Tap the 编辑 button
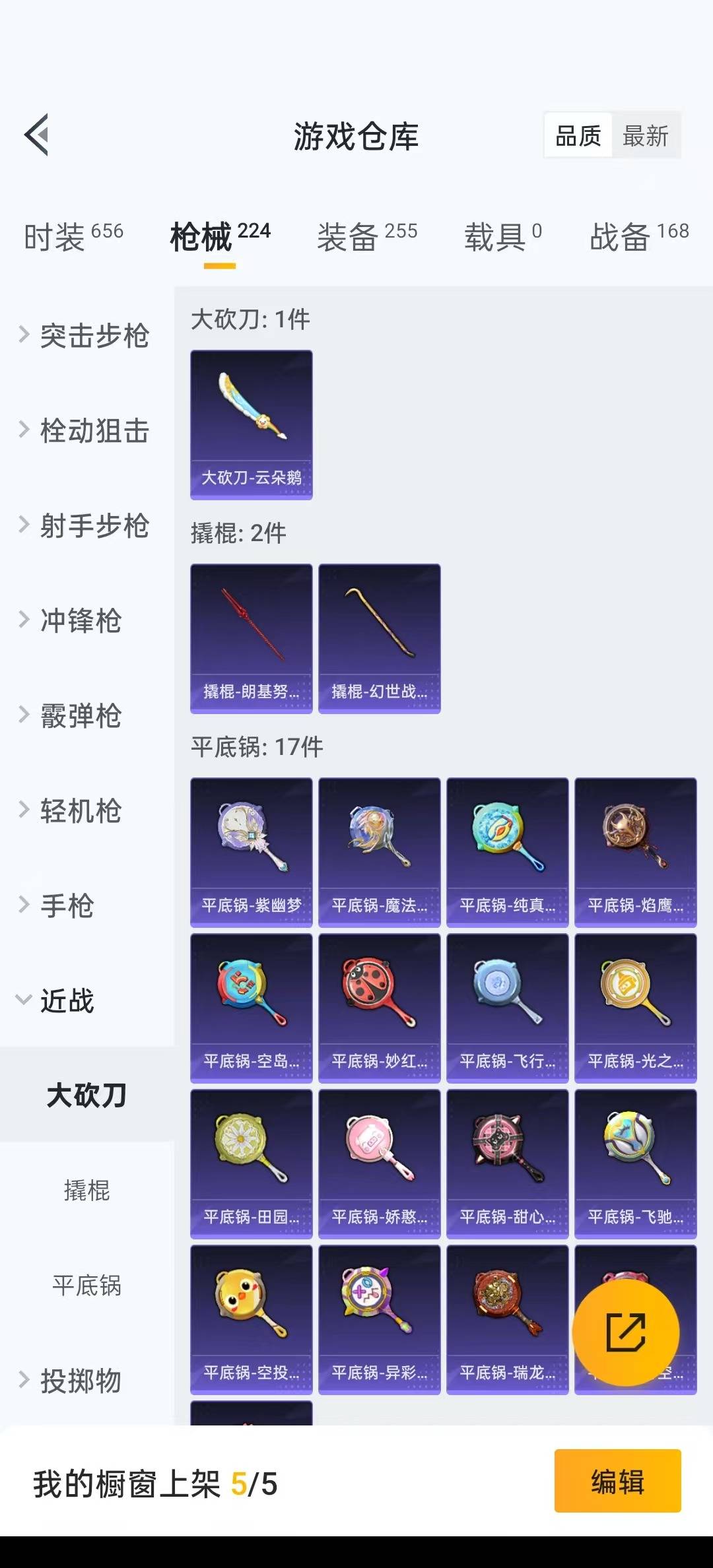 point(617,1482)
